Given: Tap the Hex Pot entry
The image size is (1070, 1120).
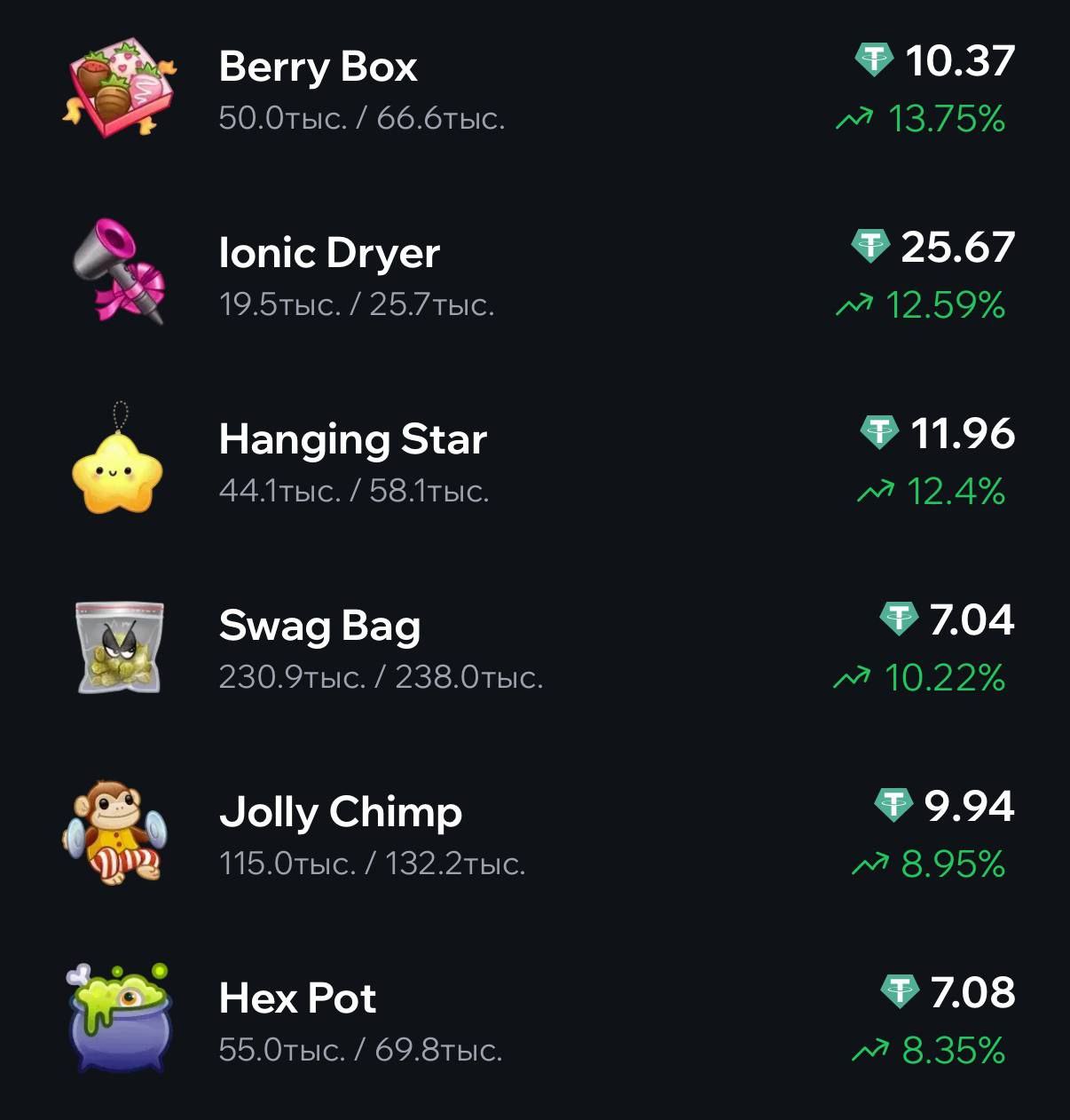Looking at the screenshot, I should (x=297, y=999).
